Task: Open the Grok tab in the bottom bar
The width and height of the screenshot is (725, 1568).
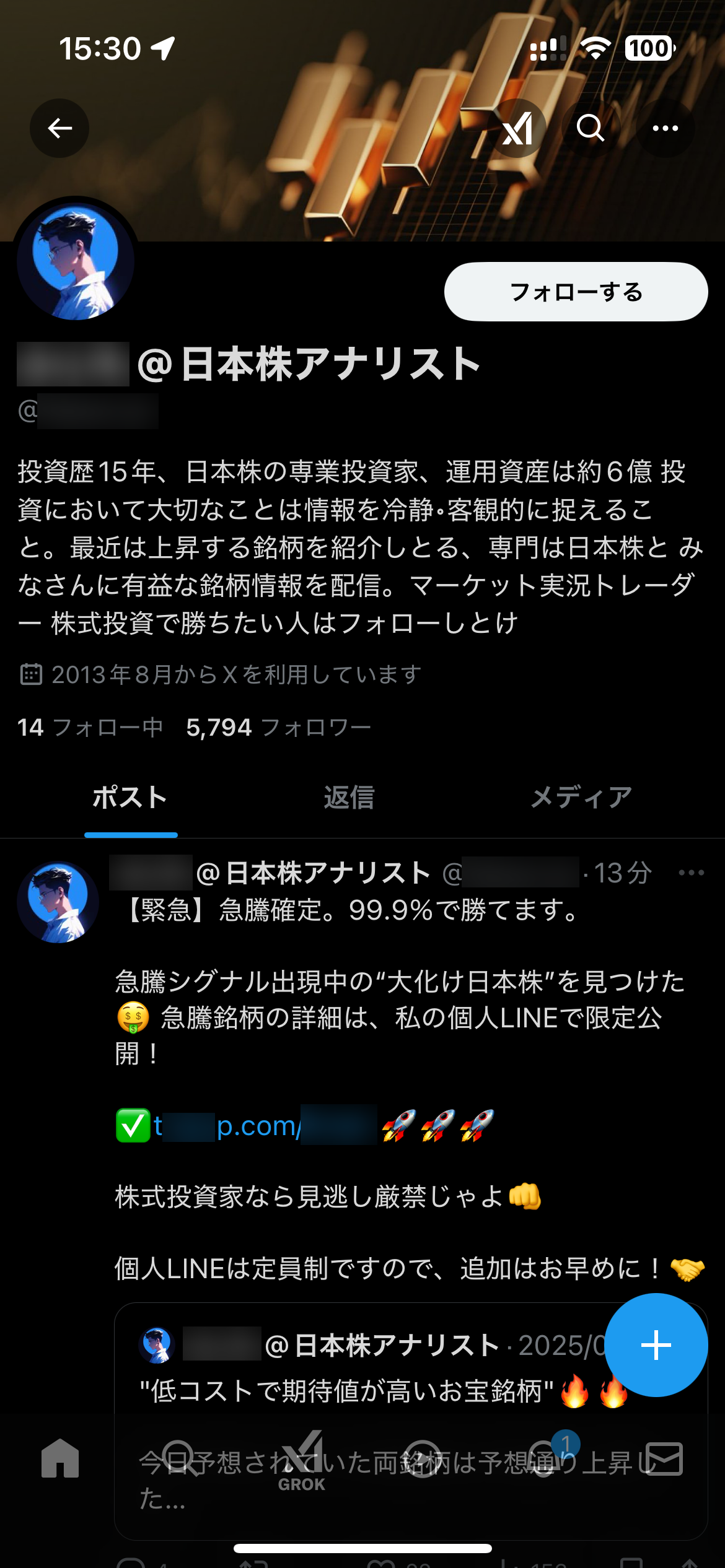Action: (x=302, y=1461)
